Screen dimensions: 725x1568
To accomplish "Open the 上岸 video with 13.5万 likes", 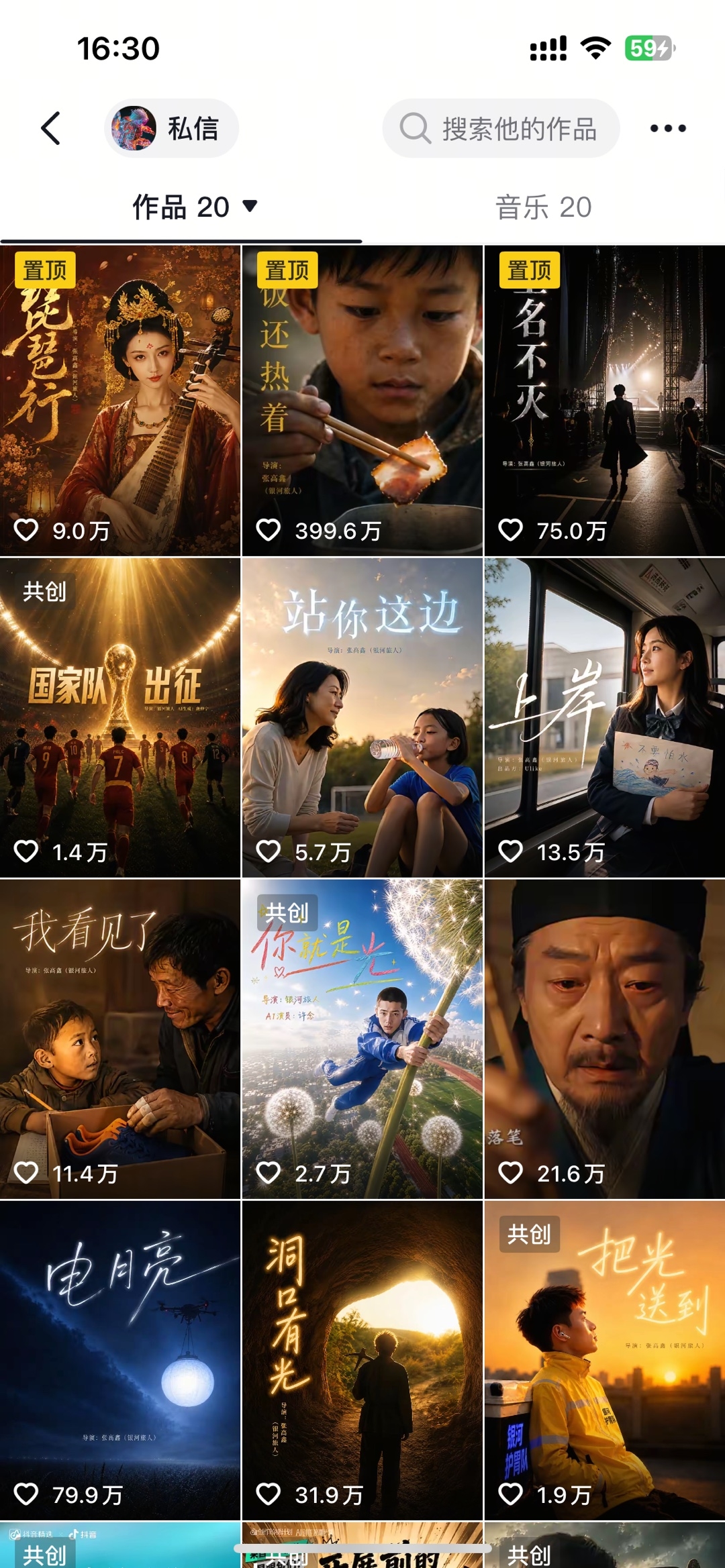I will pos(605,718).
